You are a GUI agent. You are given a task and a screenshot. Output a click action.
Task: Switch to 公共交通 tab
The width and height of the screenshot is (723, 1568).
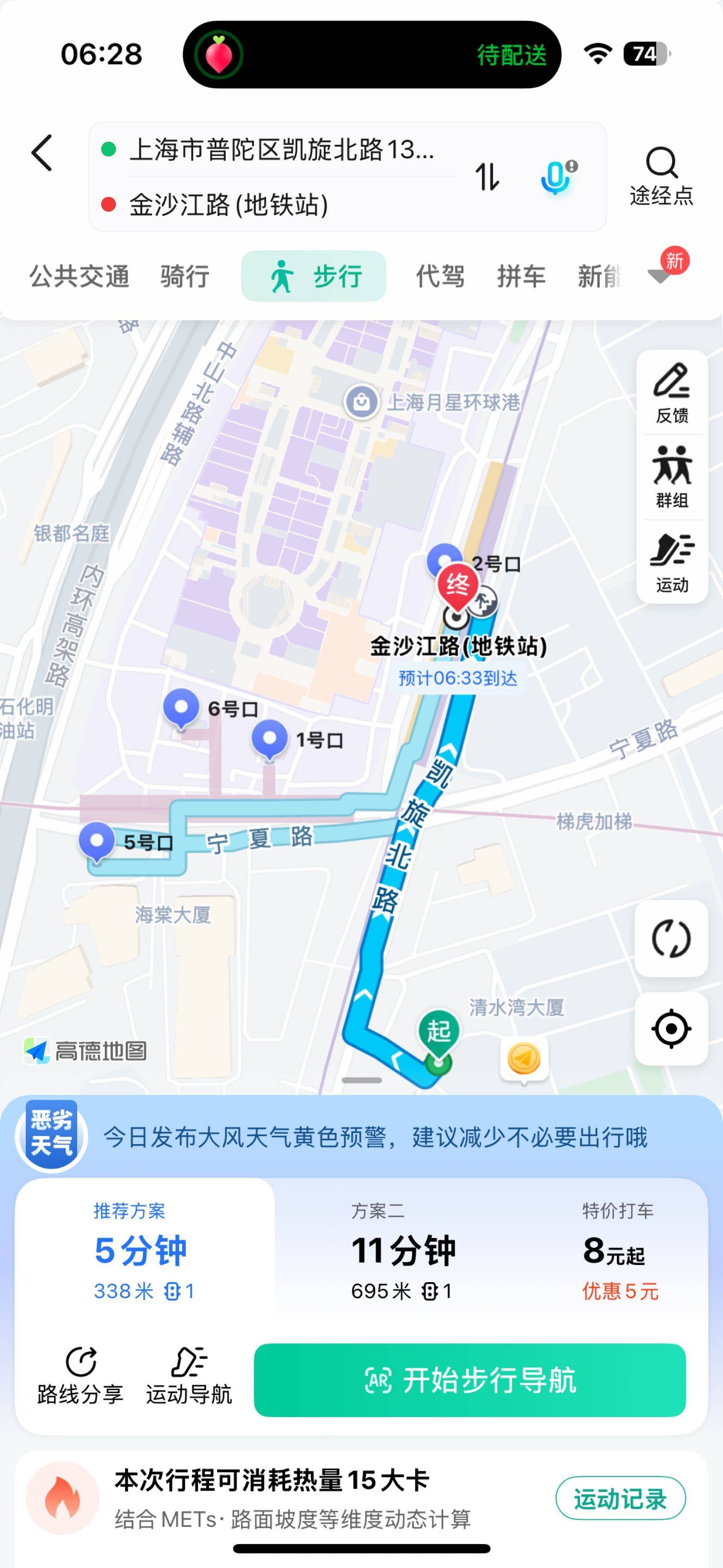[x=80, y=276]
